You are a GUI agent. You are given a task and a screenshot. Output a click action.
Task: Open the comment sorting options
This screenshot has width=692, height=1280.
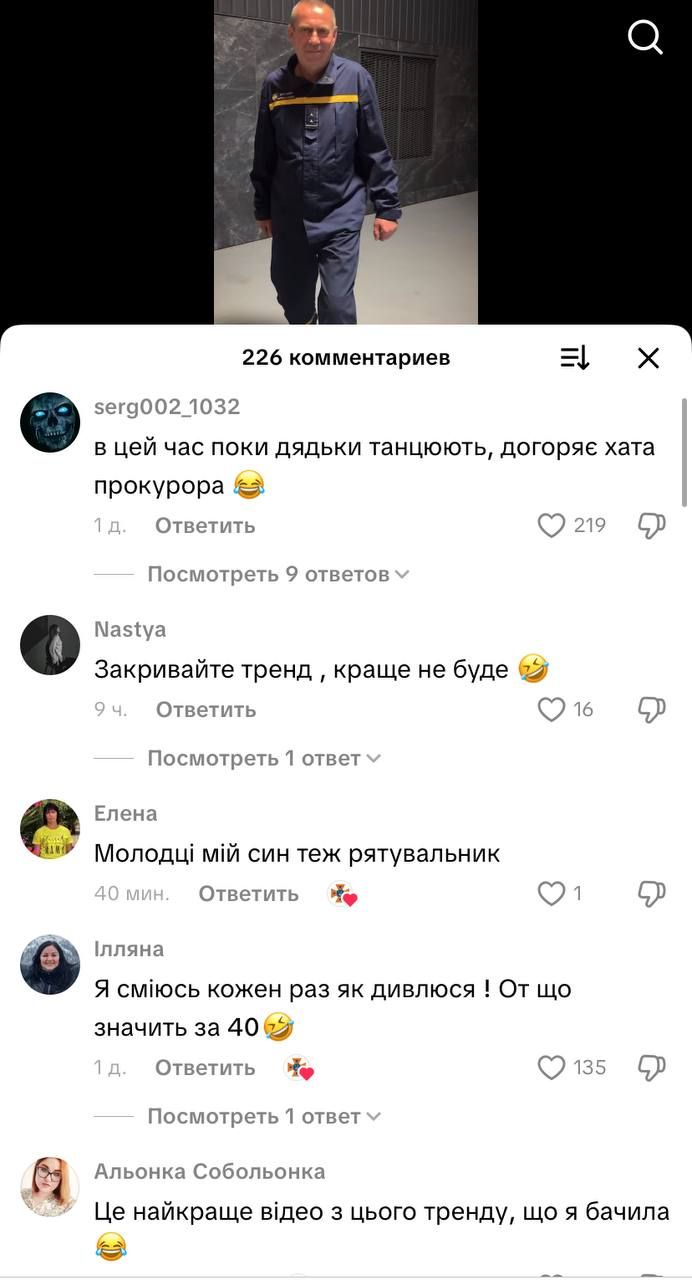[575, 358]
